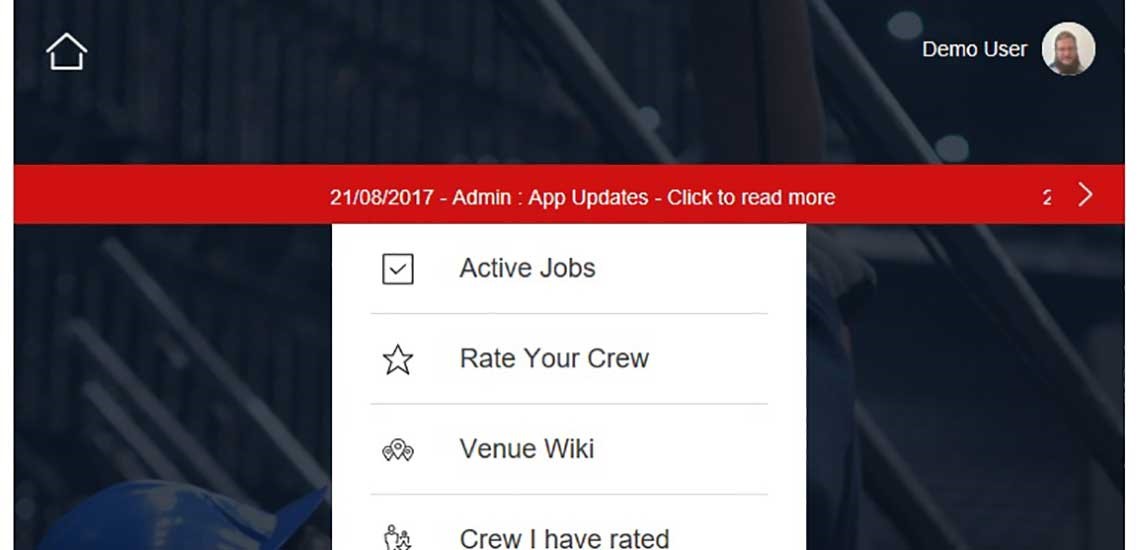Image resolution: width=1140 pixels, height=550 pixels.
Task: Show the next announcement arrow
Action: point(1085,195)
